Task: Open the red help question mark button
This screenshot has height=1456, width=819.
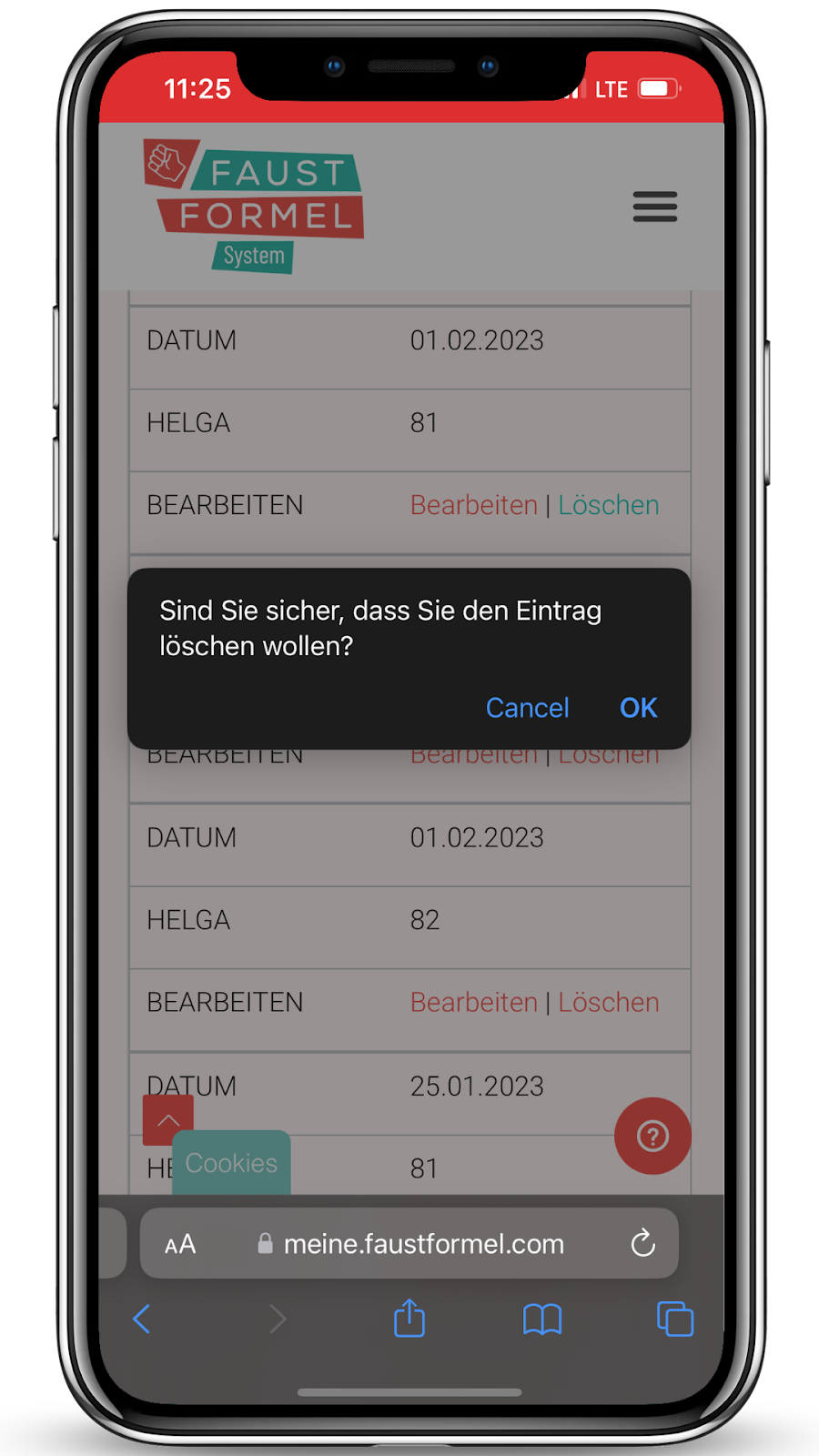Action: coord(652,1136)
